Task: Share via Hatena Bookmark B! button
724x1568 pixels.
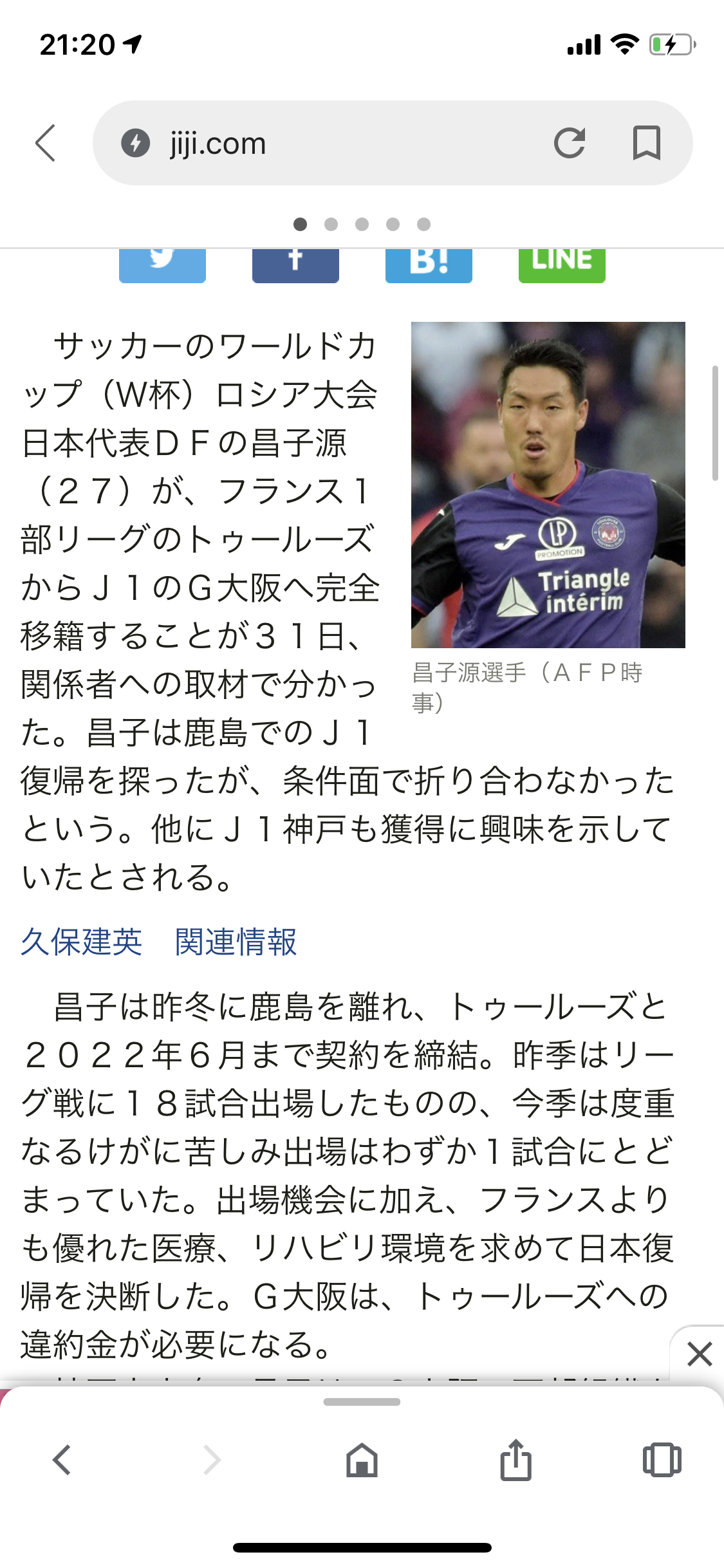Action: [x=429, y=264]
